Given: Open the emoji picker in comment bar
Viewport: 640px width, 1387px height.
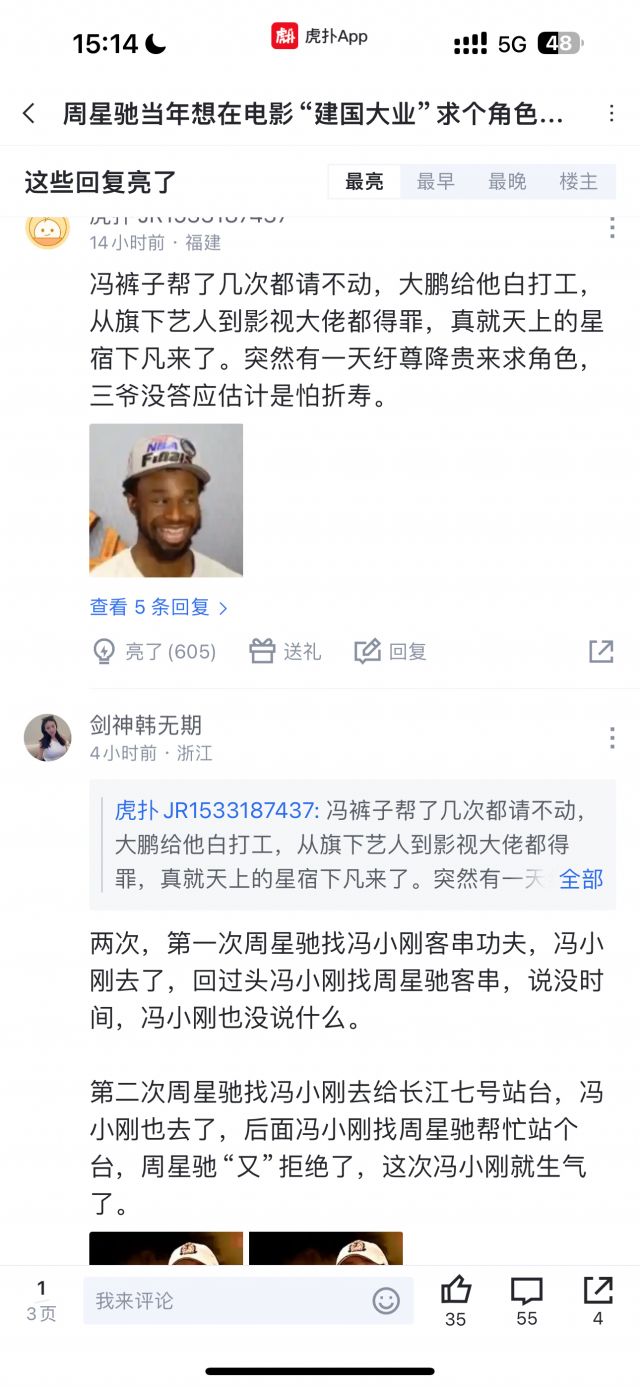Looking at the screenshot, I should [x=386, y=1300].
